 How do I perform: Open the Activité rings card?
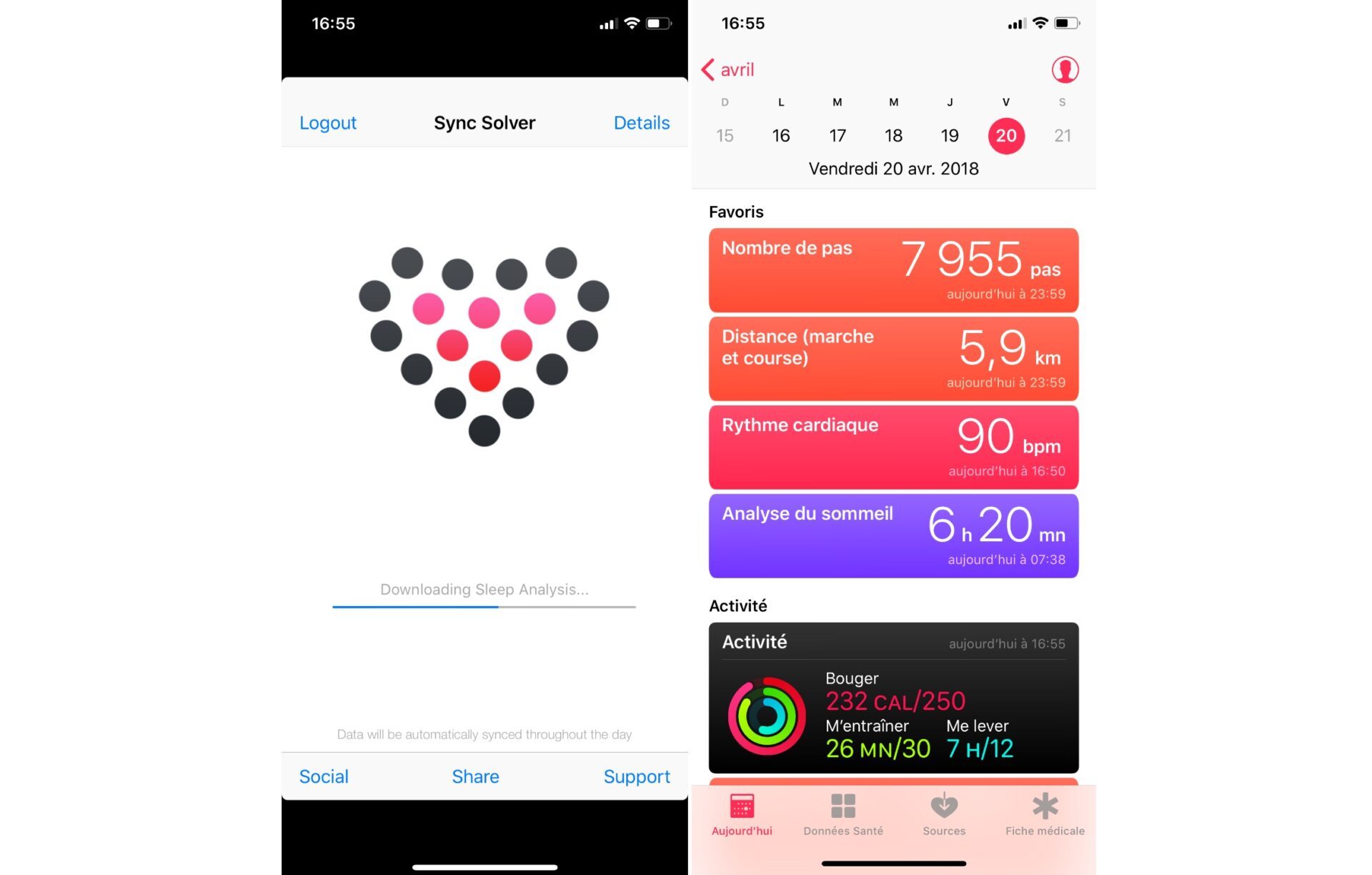coord(893,698)
